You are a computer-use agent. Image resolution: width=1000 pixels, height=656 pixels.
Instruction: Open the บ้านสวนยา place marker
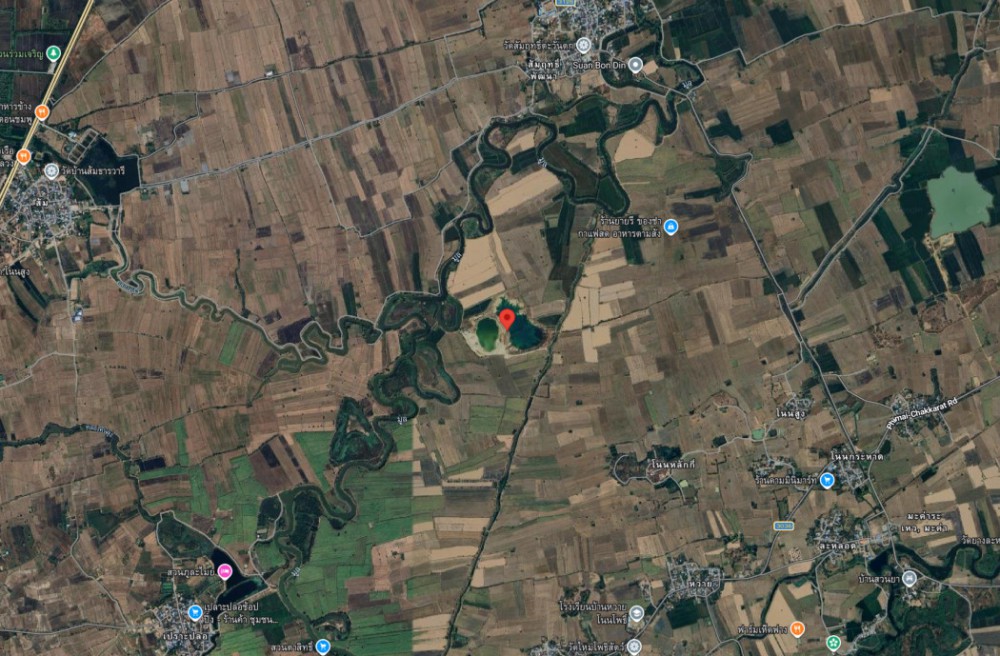point(909,578)
